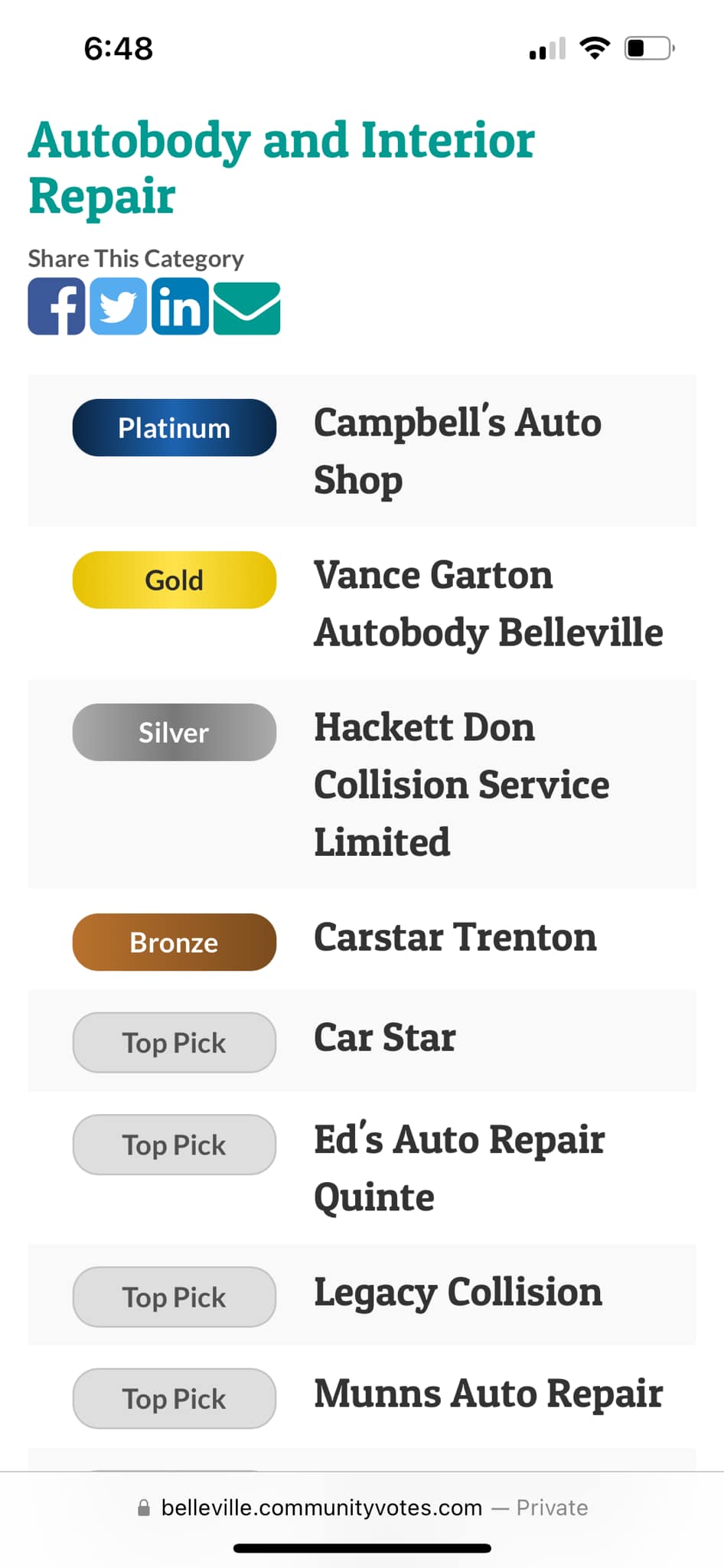724x1568 pixels.
Task: Open Ed's Auto Repair Quinte
Action: click(458, 1167)
